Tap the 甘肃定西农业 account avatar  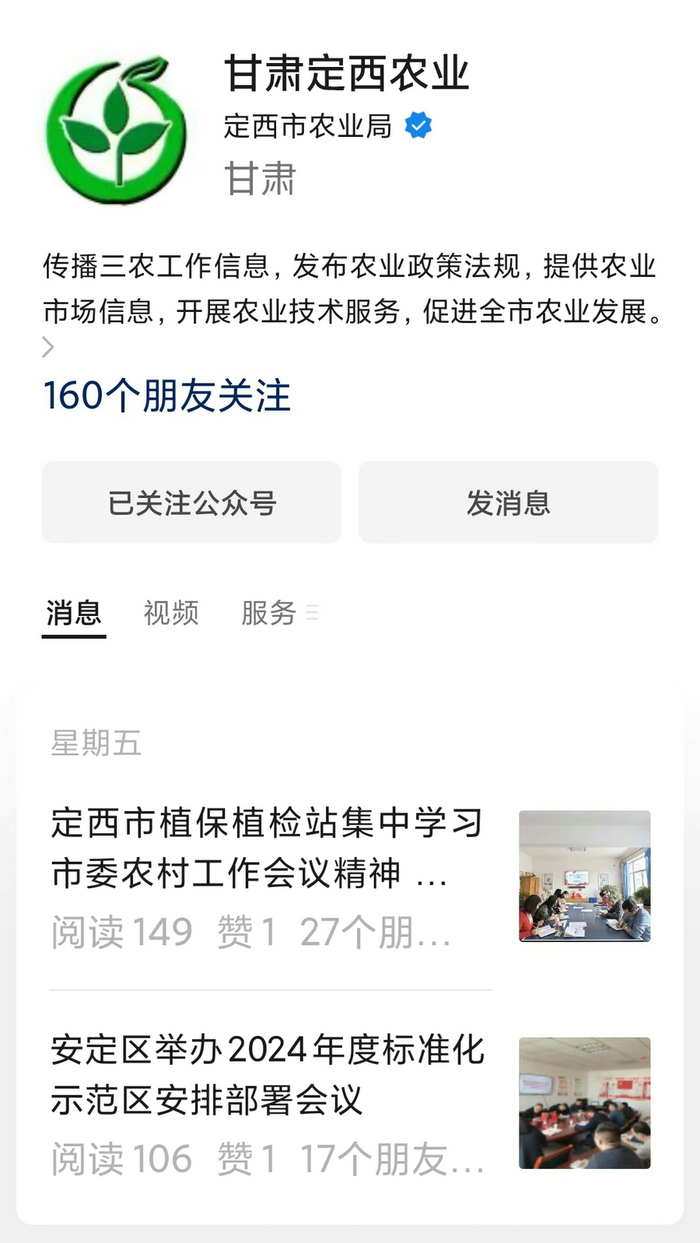pos(117,129)
